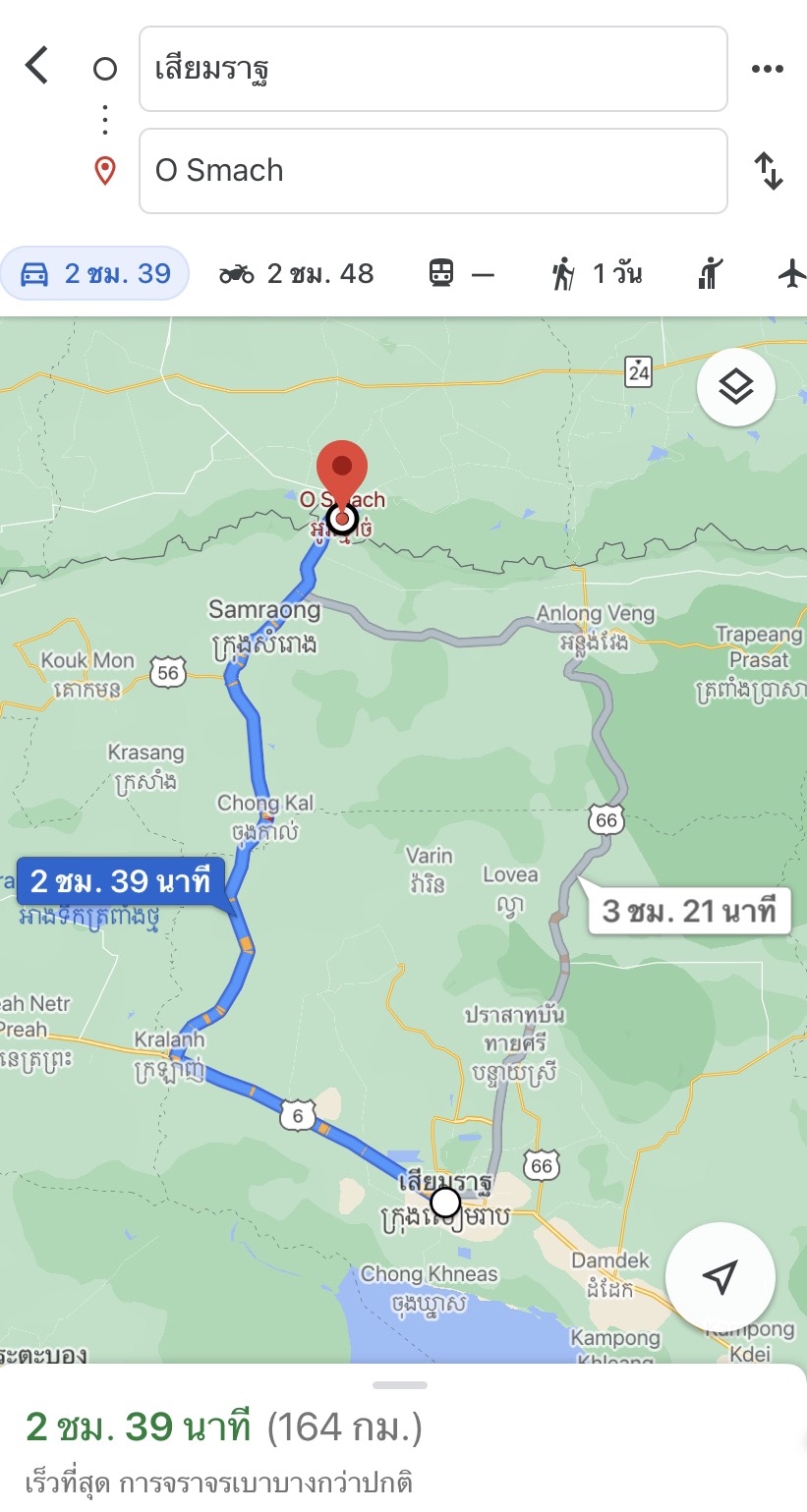The image size is (807, 1512).
Task: Select the alternate route 3 ชม. 21 นาที
Action: pyautogui.click(x=689, y=911)
